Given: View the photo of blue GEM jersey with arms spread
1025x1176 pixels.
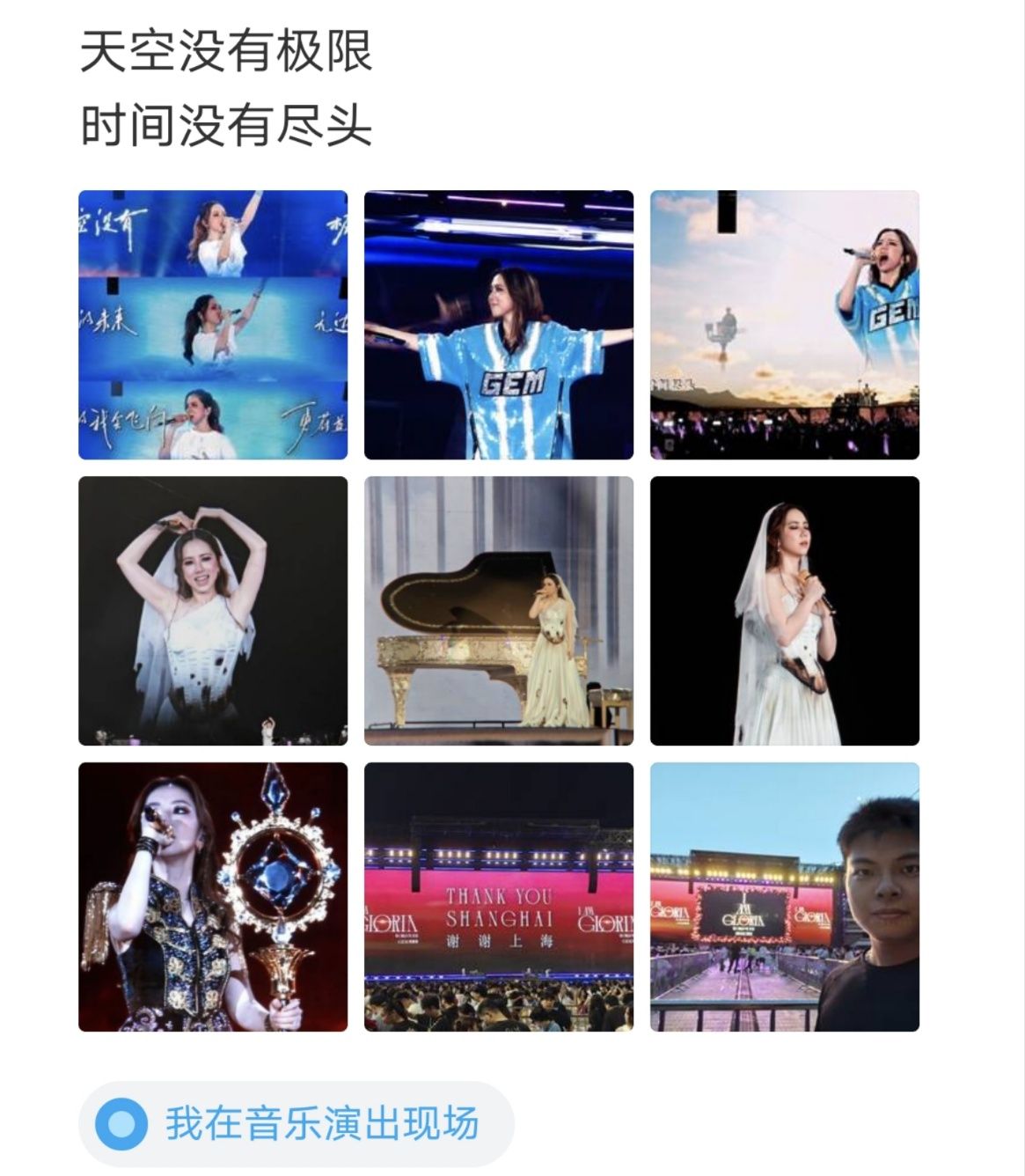Looking at the screenshot, I should [x=499, y=325].
